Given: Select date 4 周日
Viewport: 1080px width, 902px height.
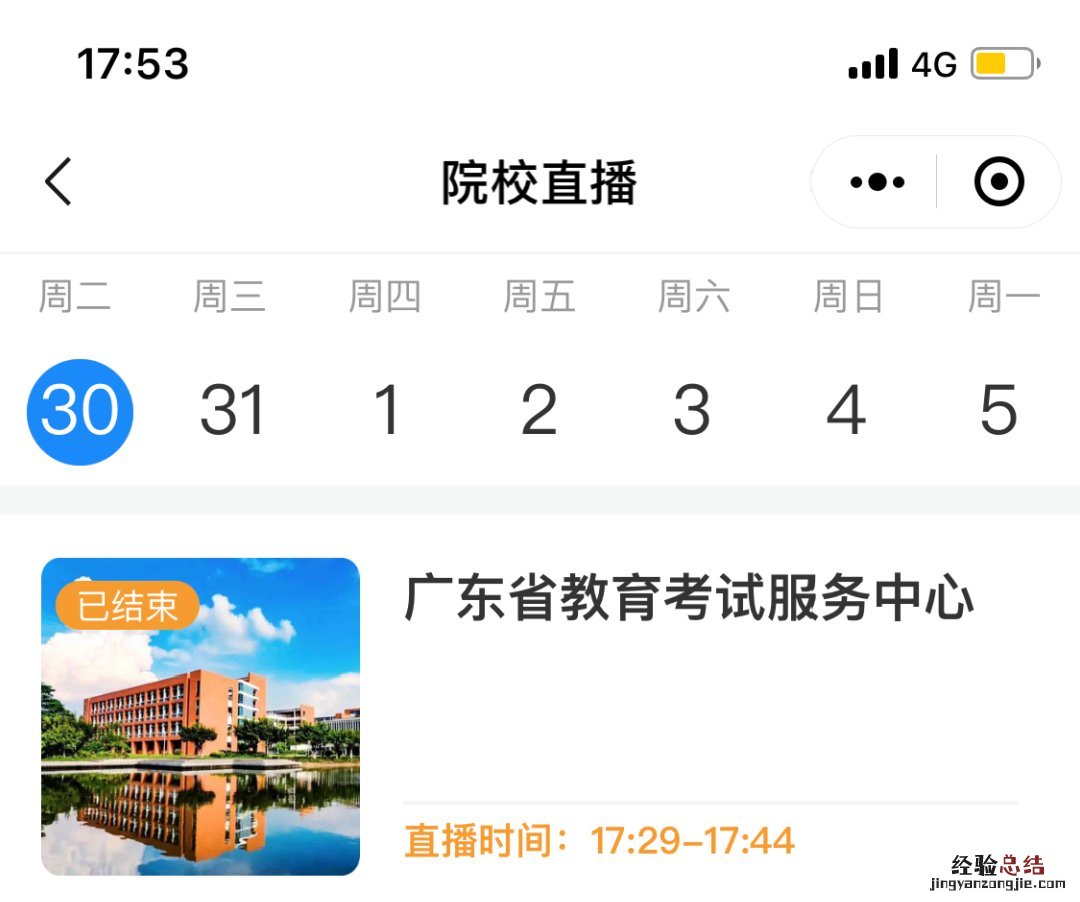Looking at the screenshot, I should [846, 411].
